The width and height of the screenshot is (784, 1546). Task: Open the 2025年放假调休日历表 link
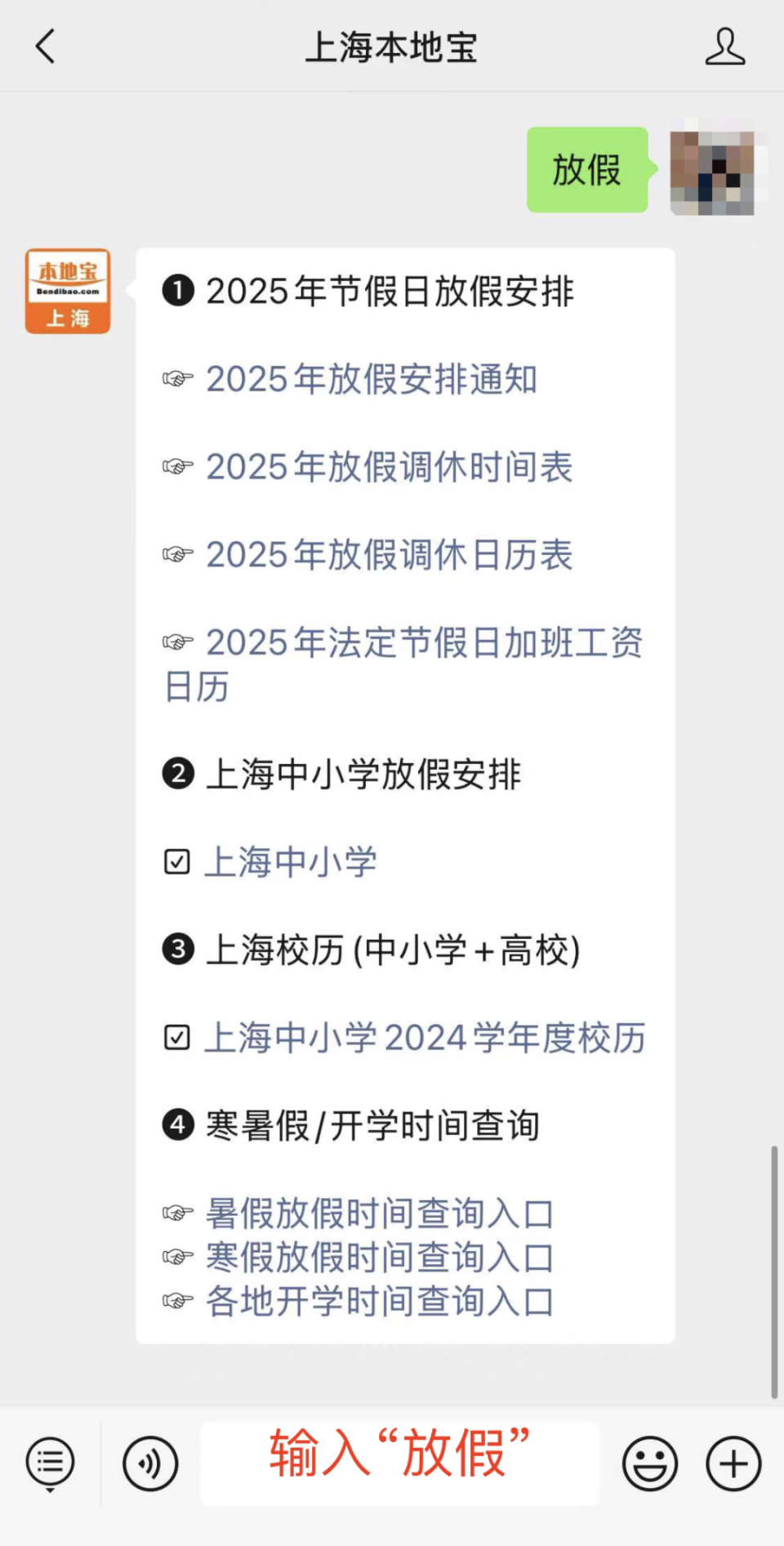coord(388,555)
